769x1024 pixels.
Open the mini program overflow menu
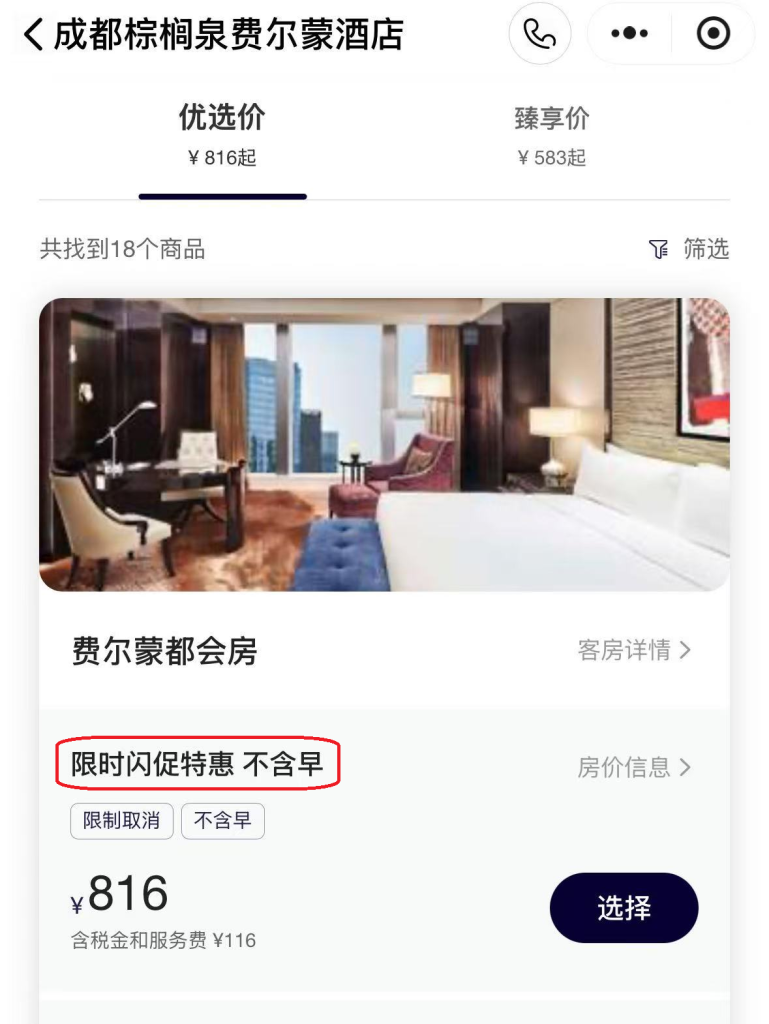(x=629, y=34)
